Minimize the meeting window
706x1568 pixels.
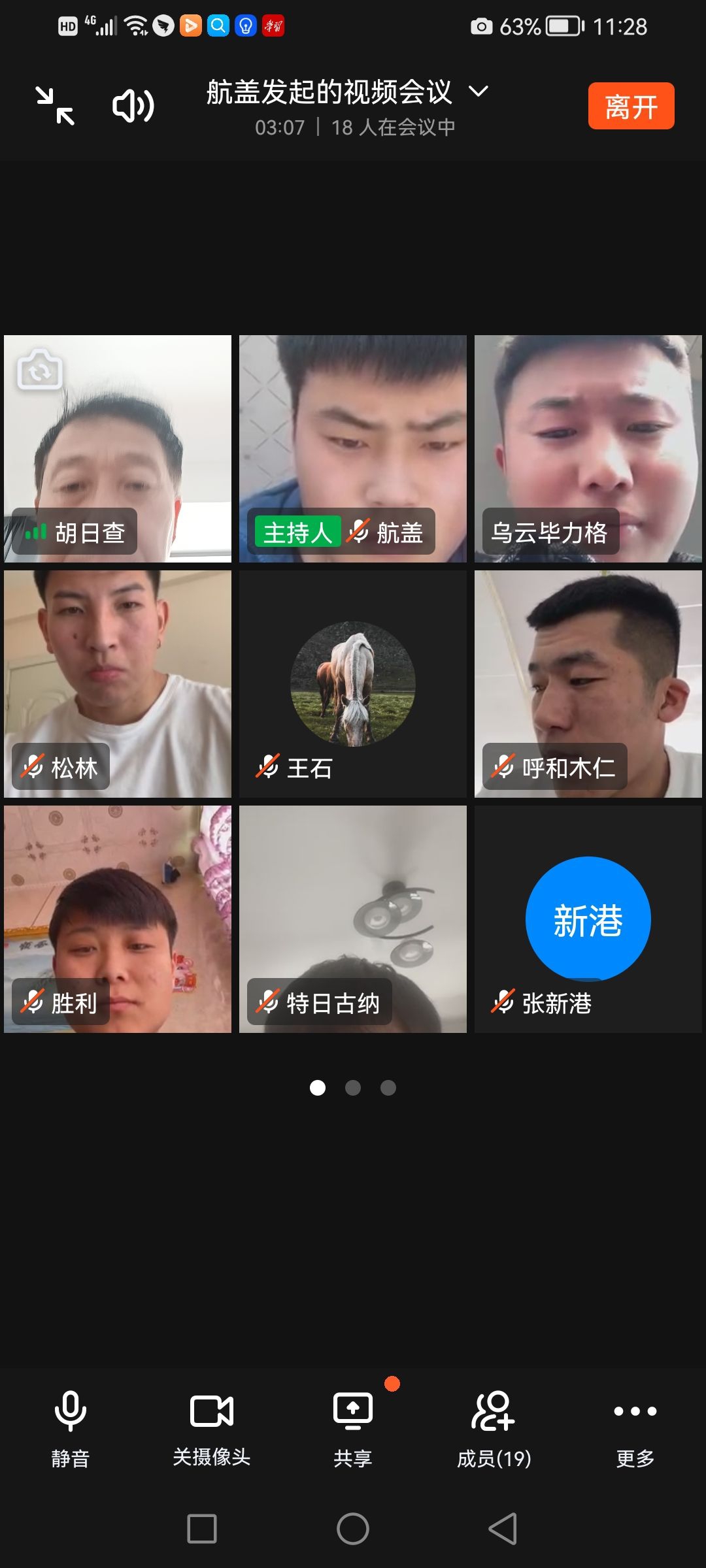55,106
